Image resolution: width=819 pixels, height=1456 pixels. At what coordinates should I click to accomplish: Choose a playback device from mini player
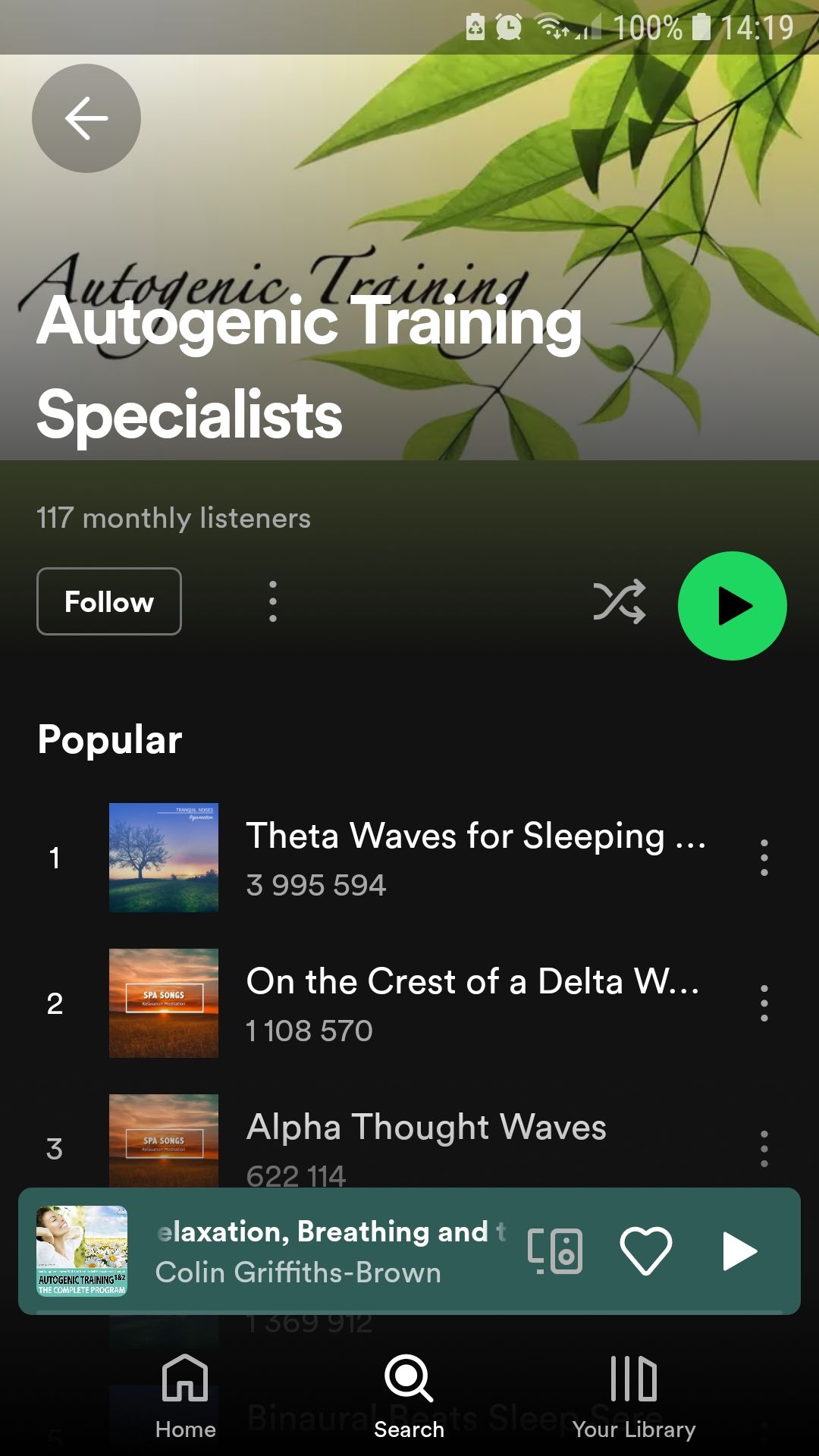(x=555, y=1251)
